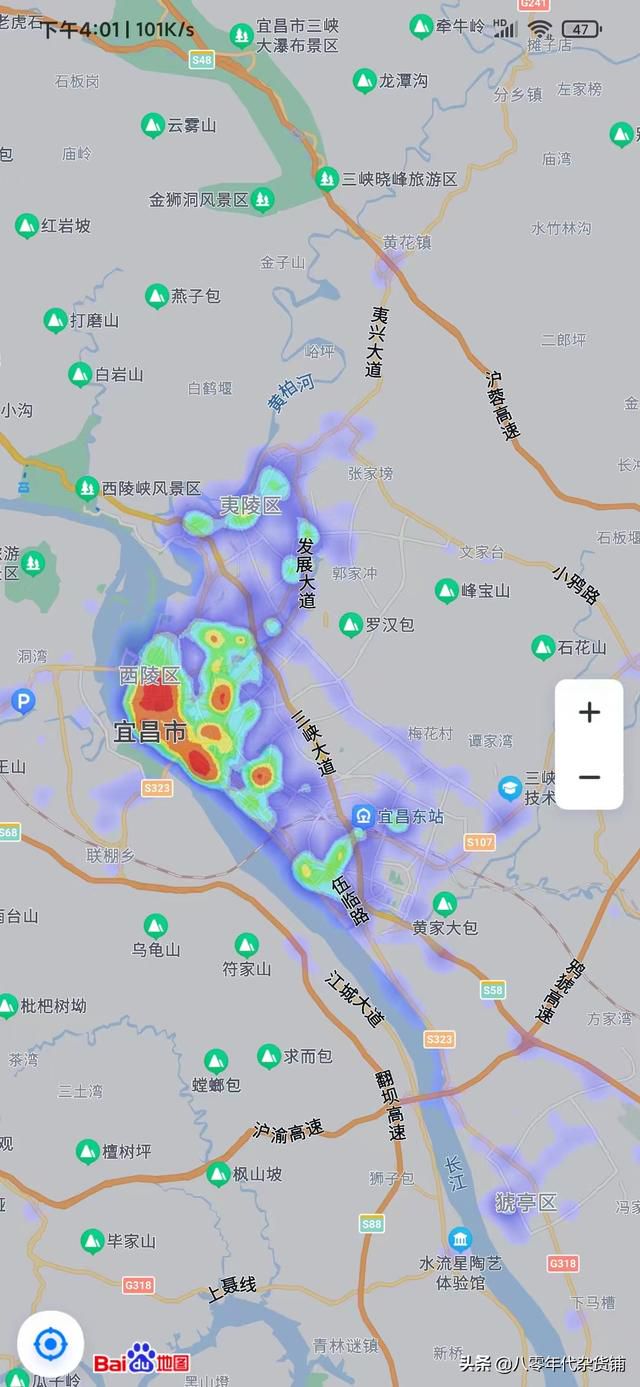This screenshot has height=1387, width=640.
Task: Recenter map on my current location
Action: coord(50,1344)
